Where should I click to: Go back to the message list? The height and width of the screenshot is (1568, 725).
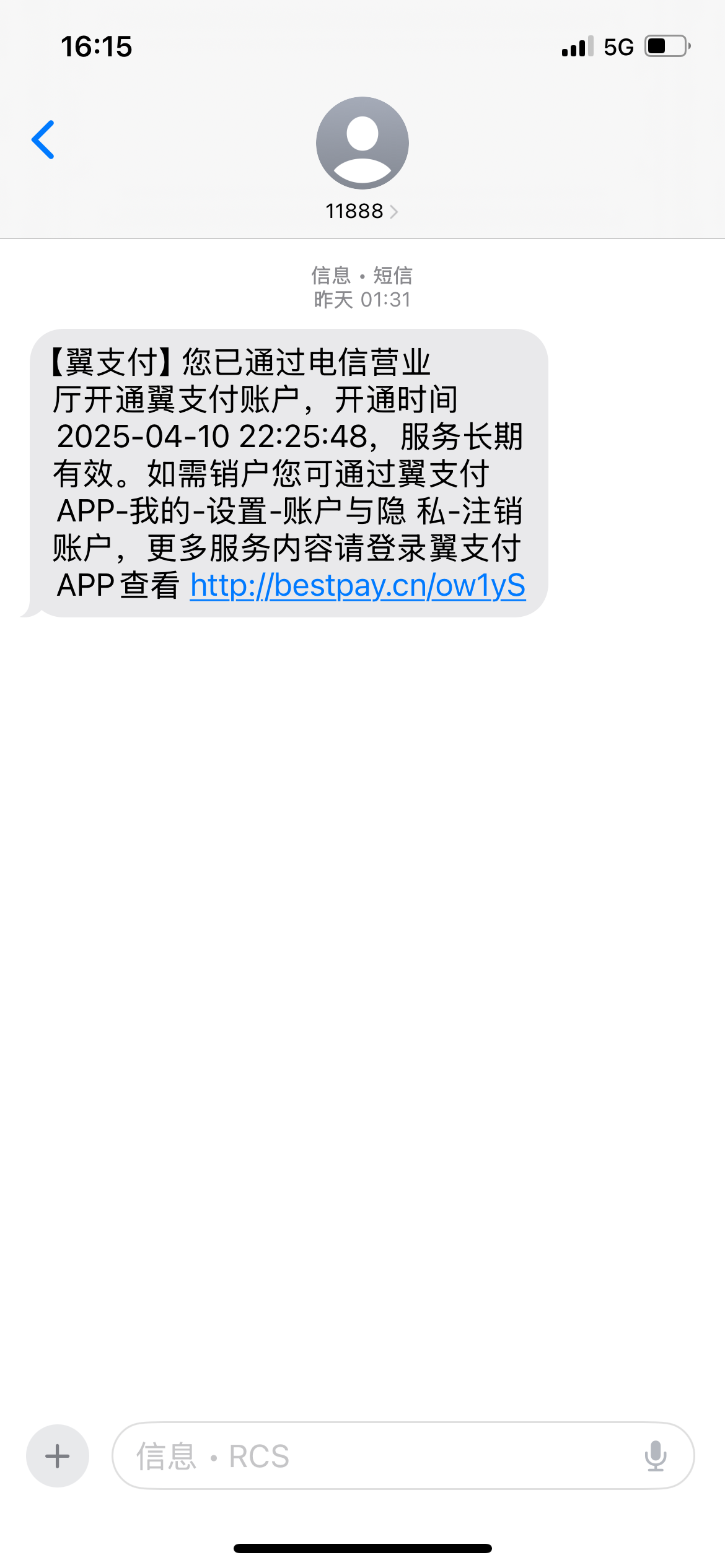43,140
